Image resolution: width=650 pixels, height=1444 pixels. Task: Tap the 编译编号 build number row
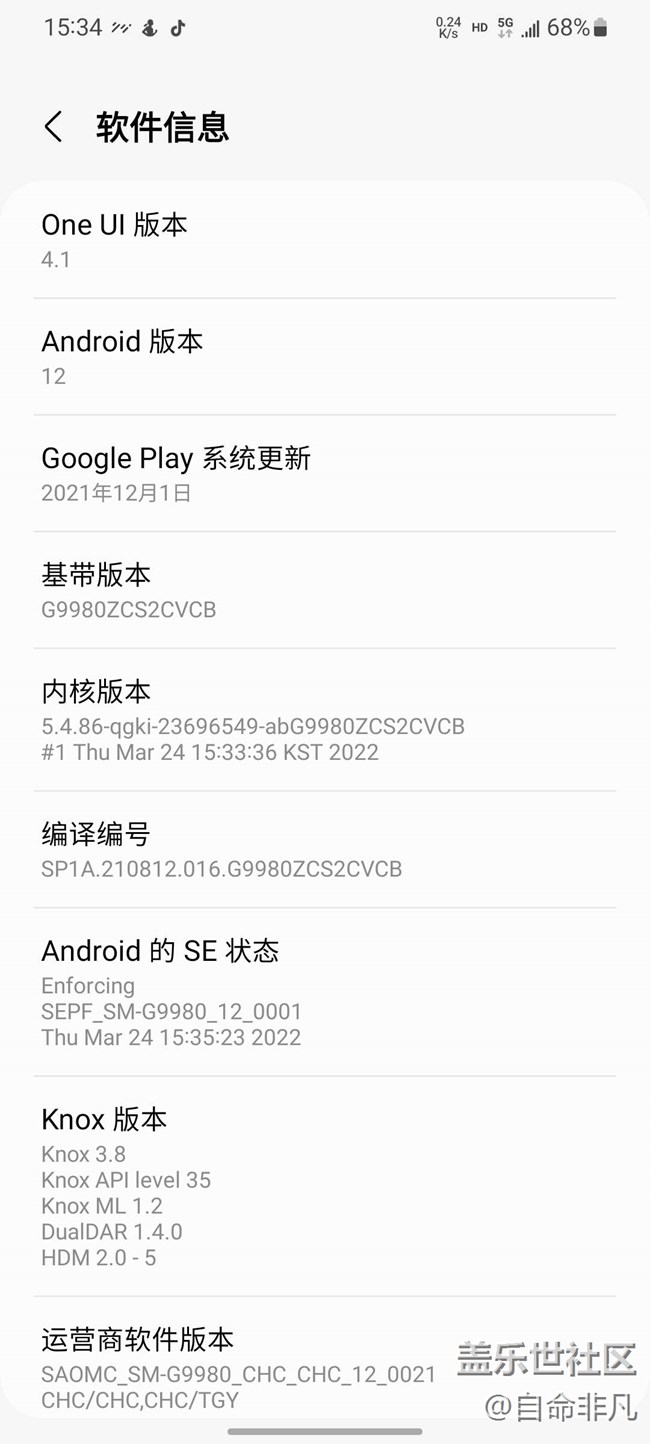pyautogui.click(x=324, y=850)
